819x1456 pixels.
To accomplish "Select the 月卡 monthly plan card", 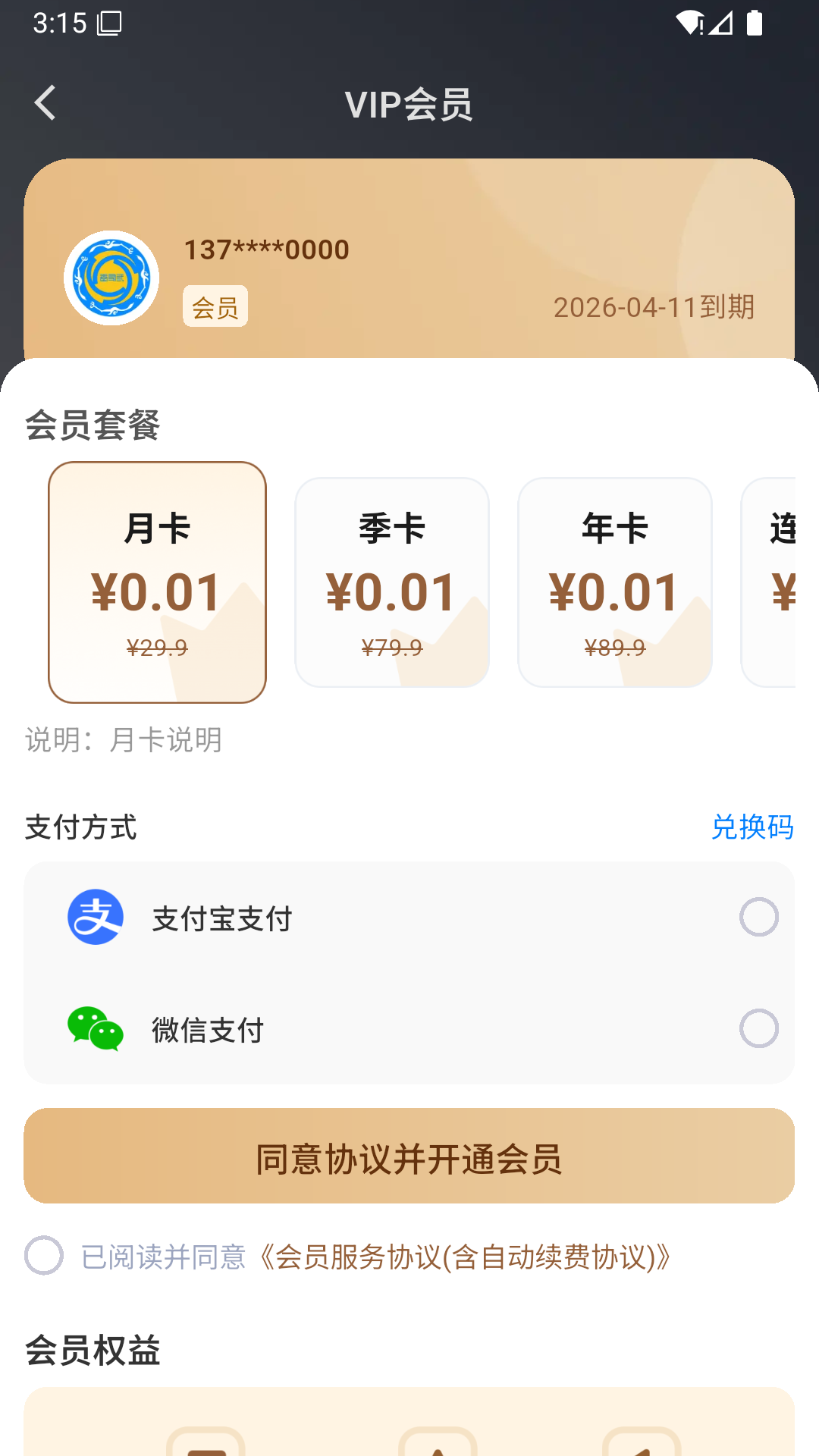I will pos(157,582).
